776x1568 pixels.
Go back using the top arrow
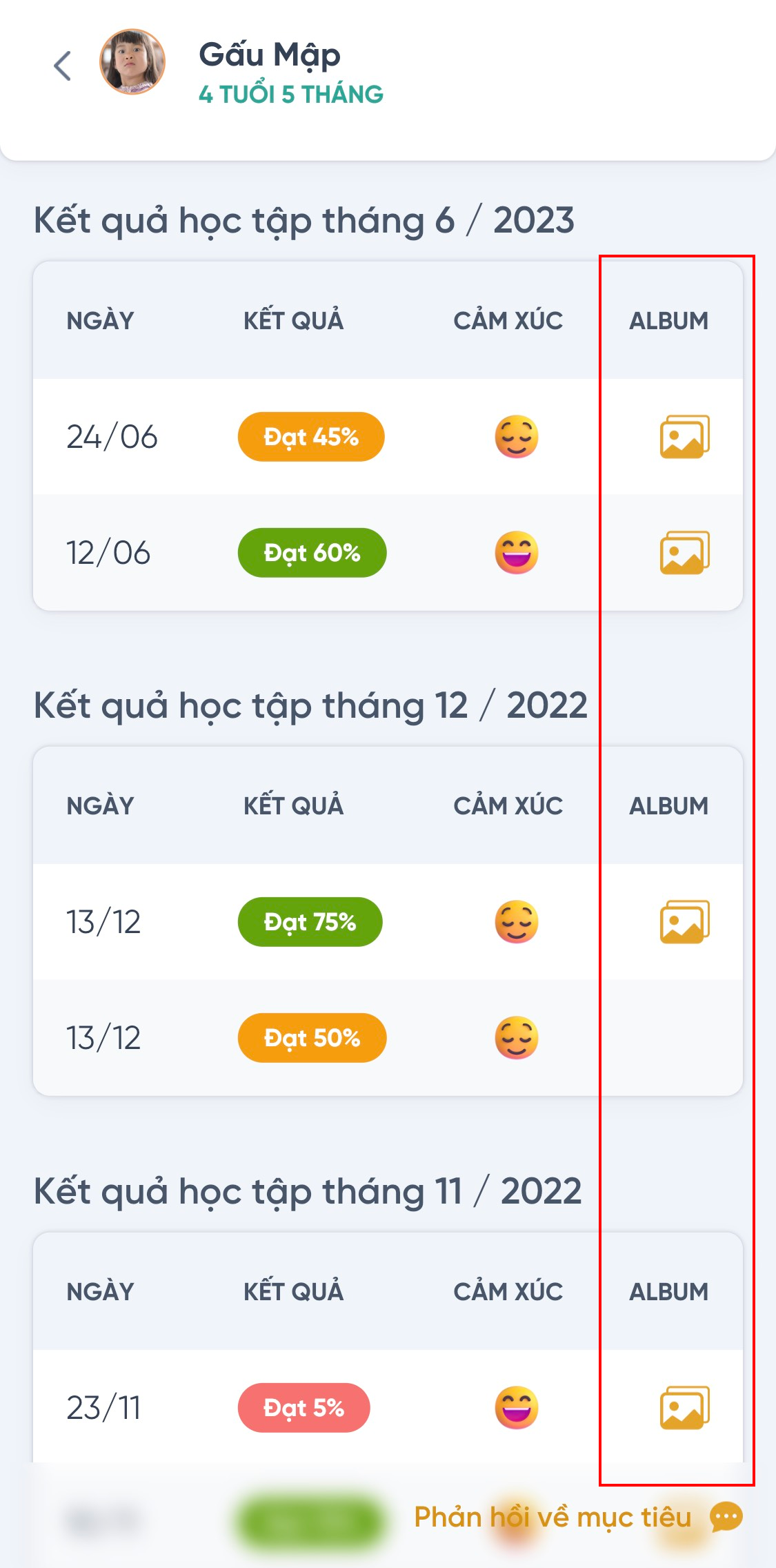(63, 66)
